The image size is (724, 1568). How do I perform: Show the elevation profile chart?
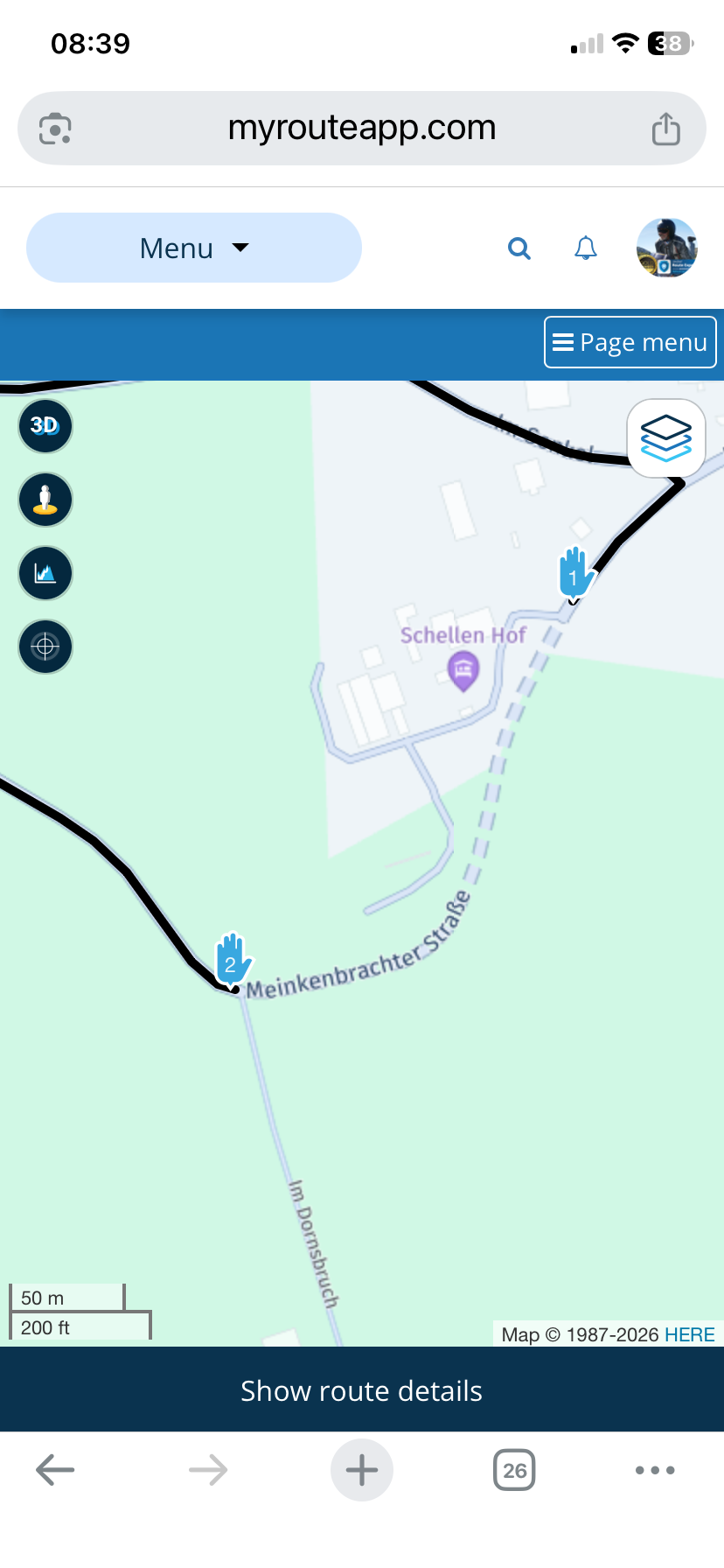tap(45, 573)
